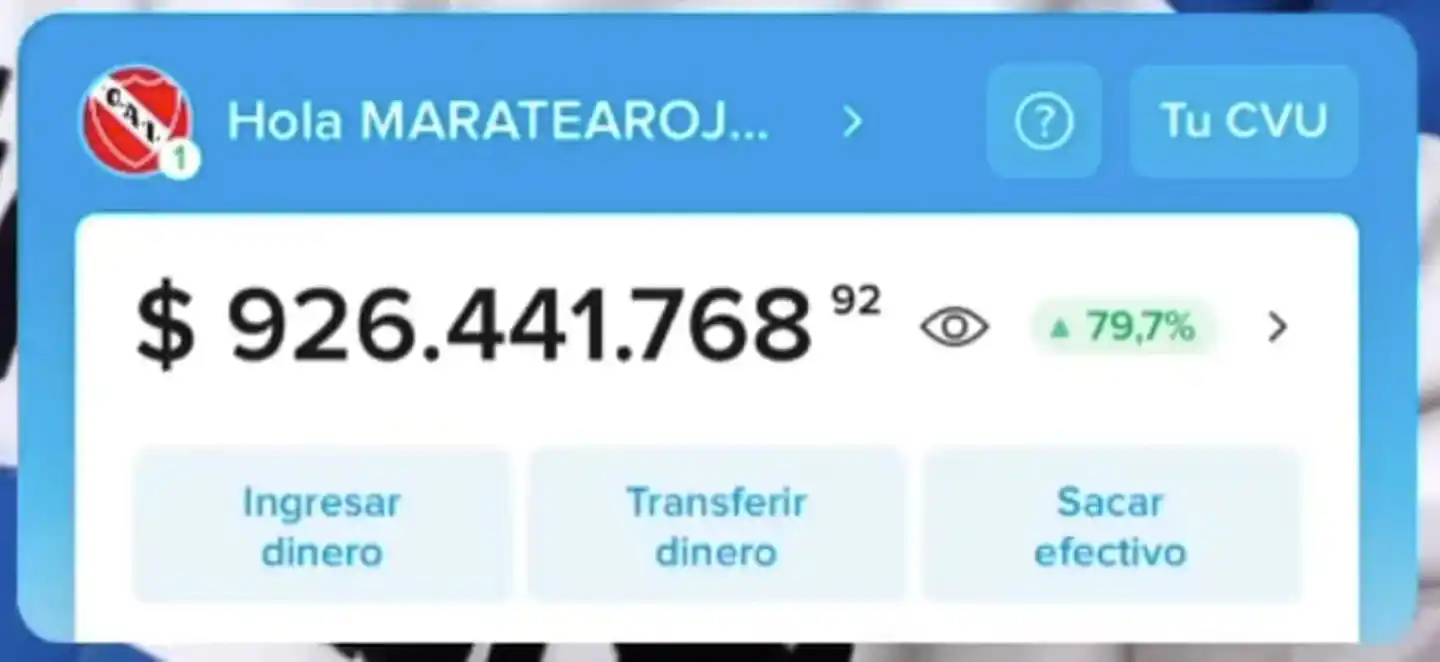Tap the Tu CVU button

[1243, 121]
